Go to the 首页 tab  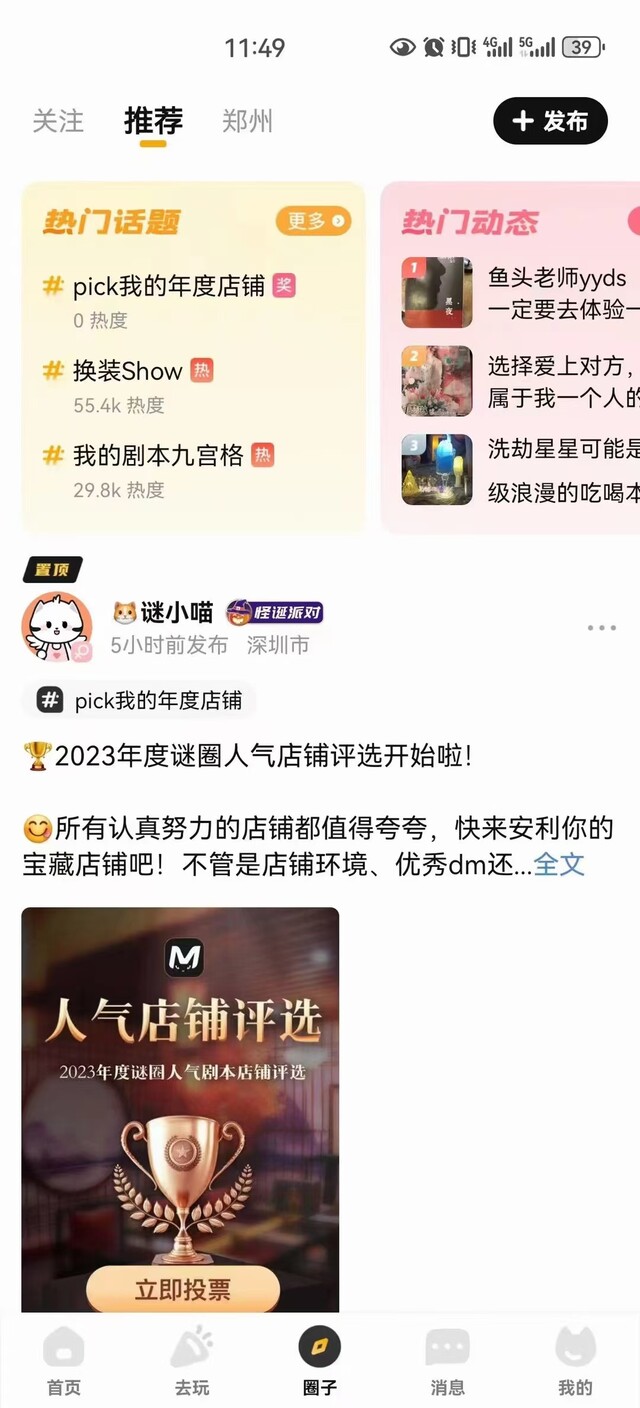tap(64, 1361)
